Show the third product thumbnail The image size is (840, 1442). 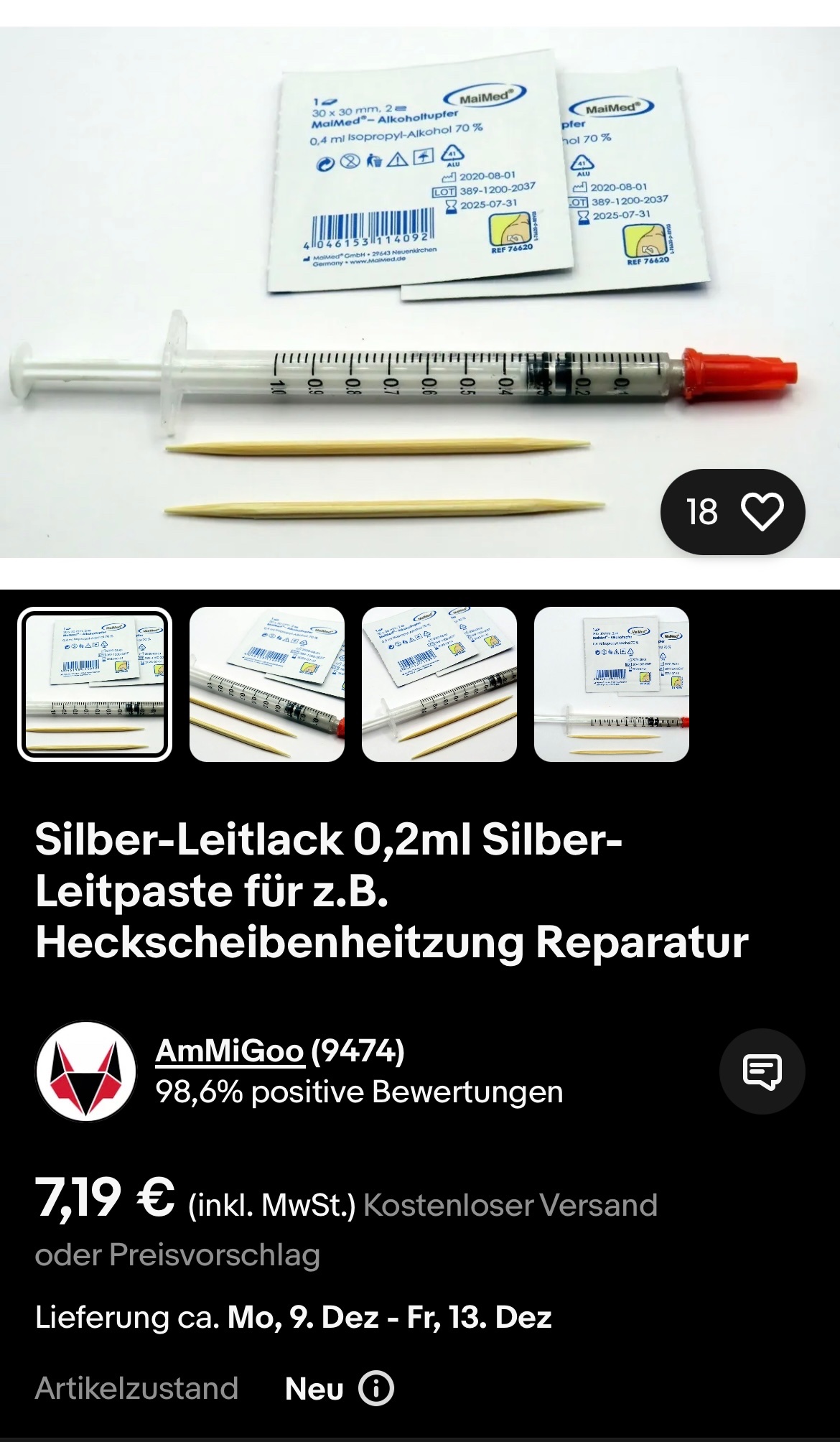coord(439,684)
